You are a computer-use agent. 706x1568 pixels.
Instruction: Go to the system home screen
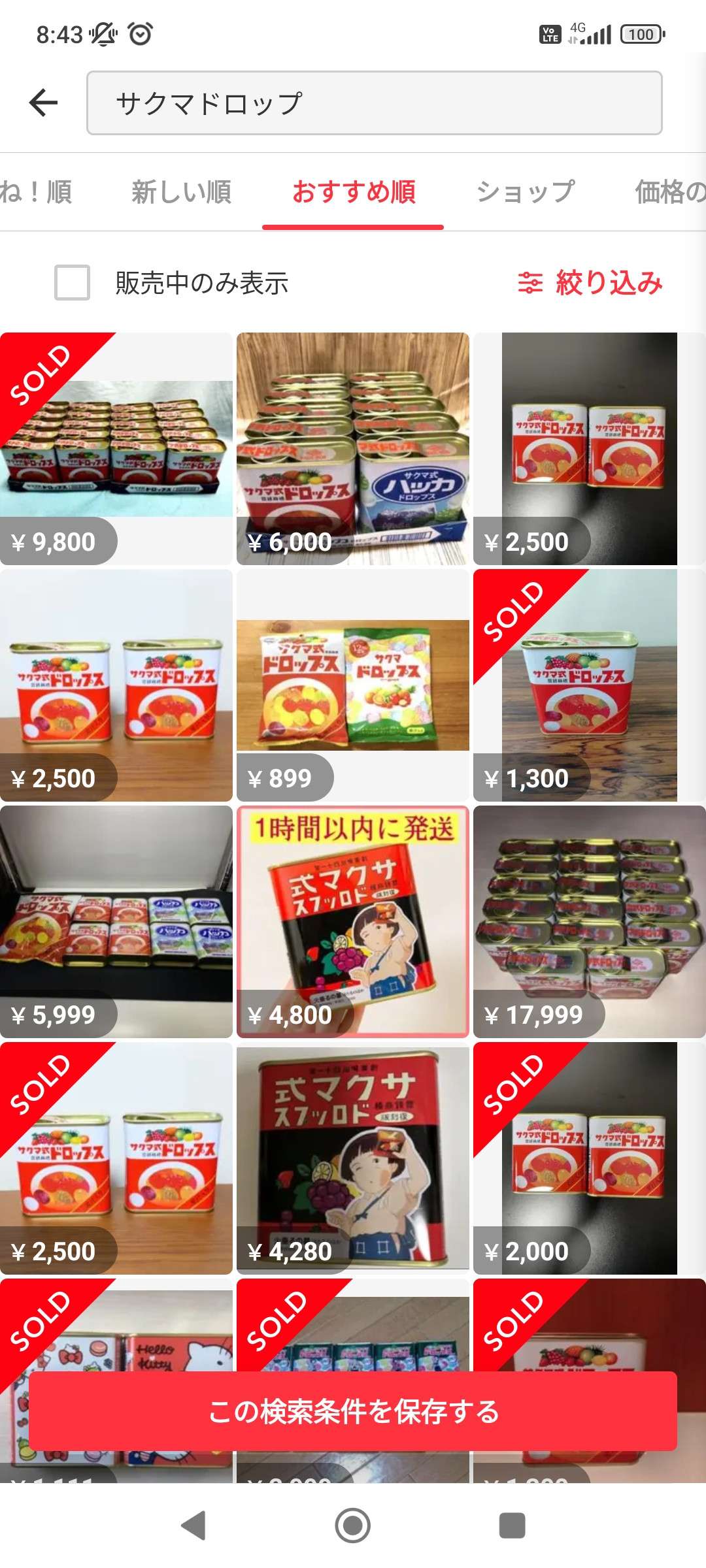[353, 1526]
